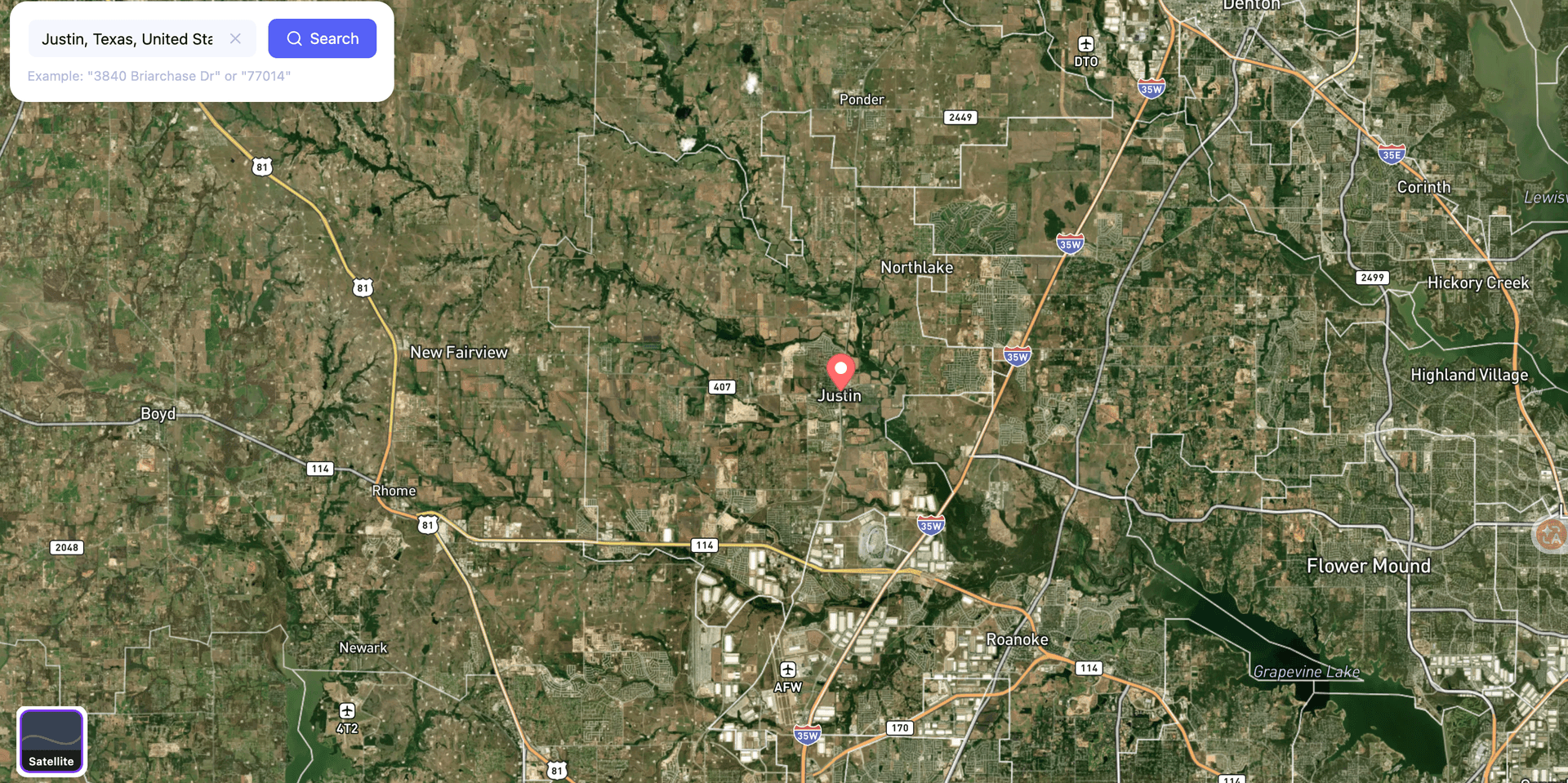Switch map style with the Satellite thumbnail
The image size is (1568, 783).
tap(51, 741)
